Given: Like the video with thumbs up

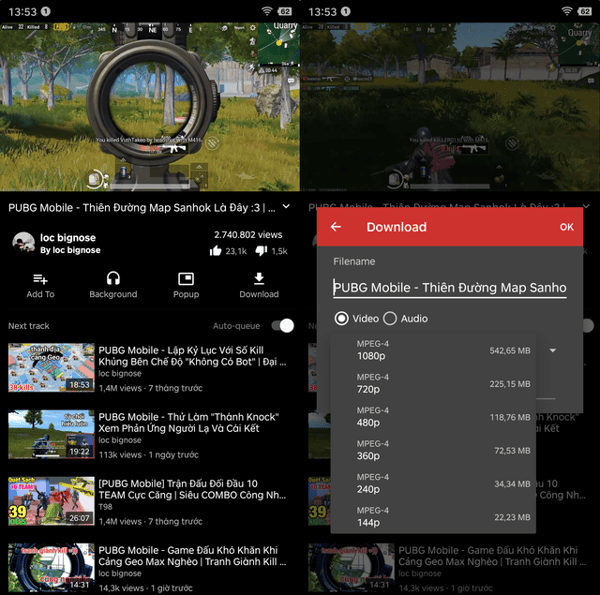Looking at the screenshot, I should [216, 251].
